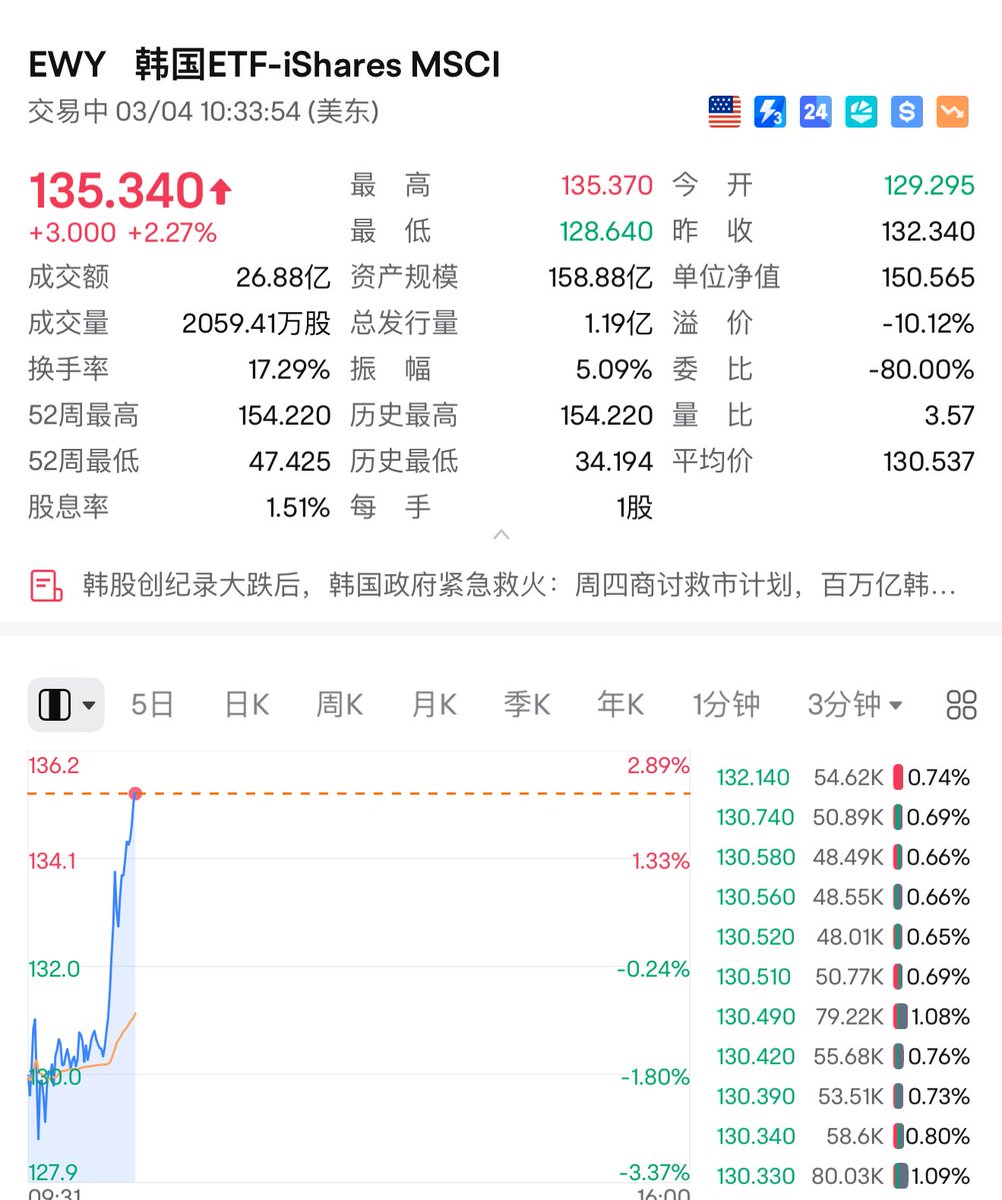Screen dimensions: 1002x1200
Task: Tap the US flag market icon
Action: click(725, 111)
